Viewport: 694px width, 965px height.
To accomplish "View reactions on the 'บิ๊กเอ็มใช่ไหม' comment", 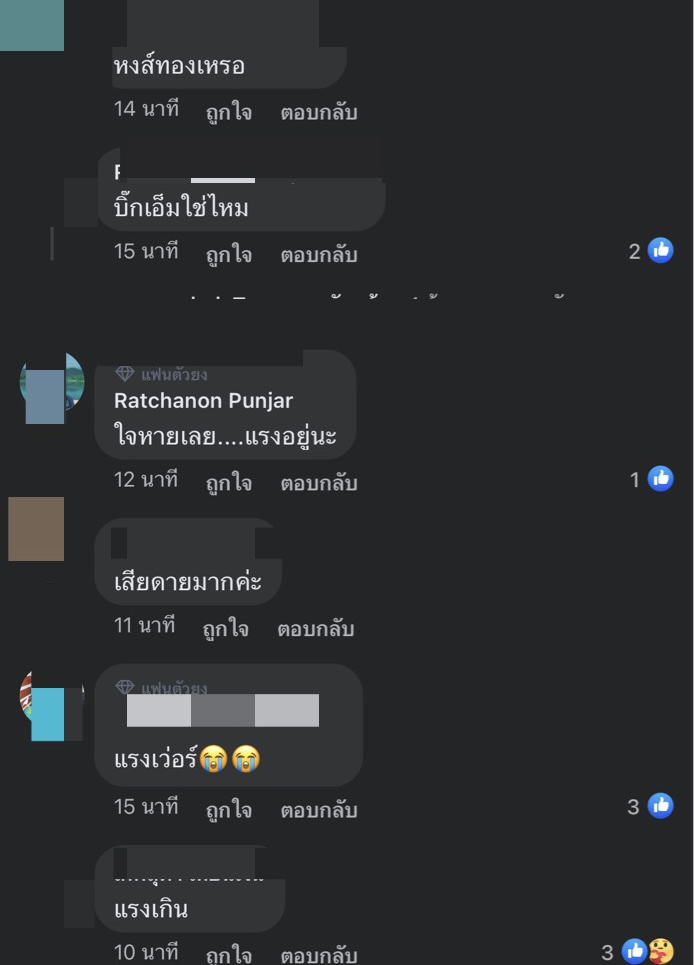I will pyautogui.click(x=651, y=251).
